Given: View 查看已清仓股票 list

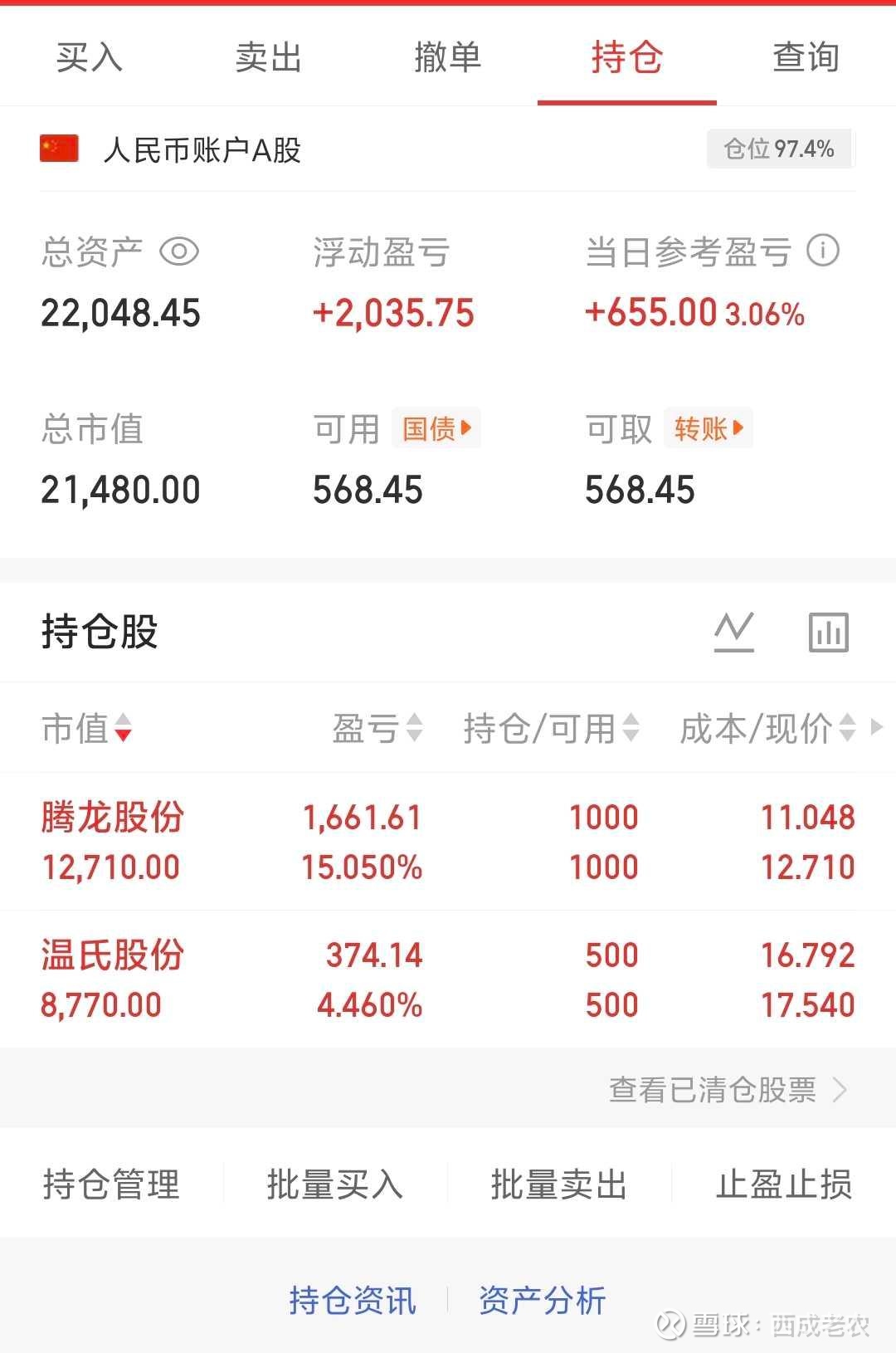Looking at the screenshot, I should (x=727, y=1090).
